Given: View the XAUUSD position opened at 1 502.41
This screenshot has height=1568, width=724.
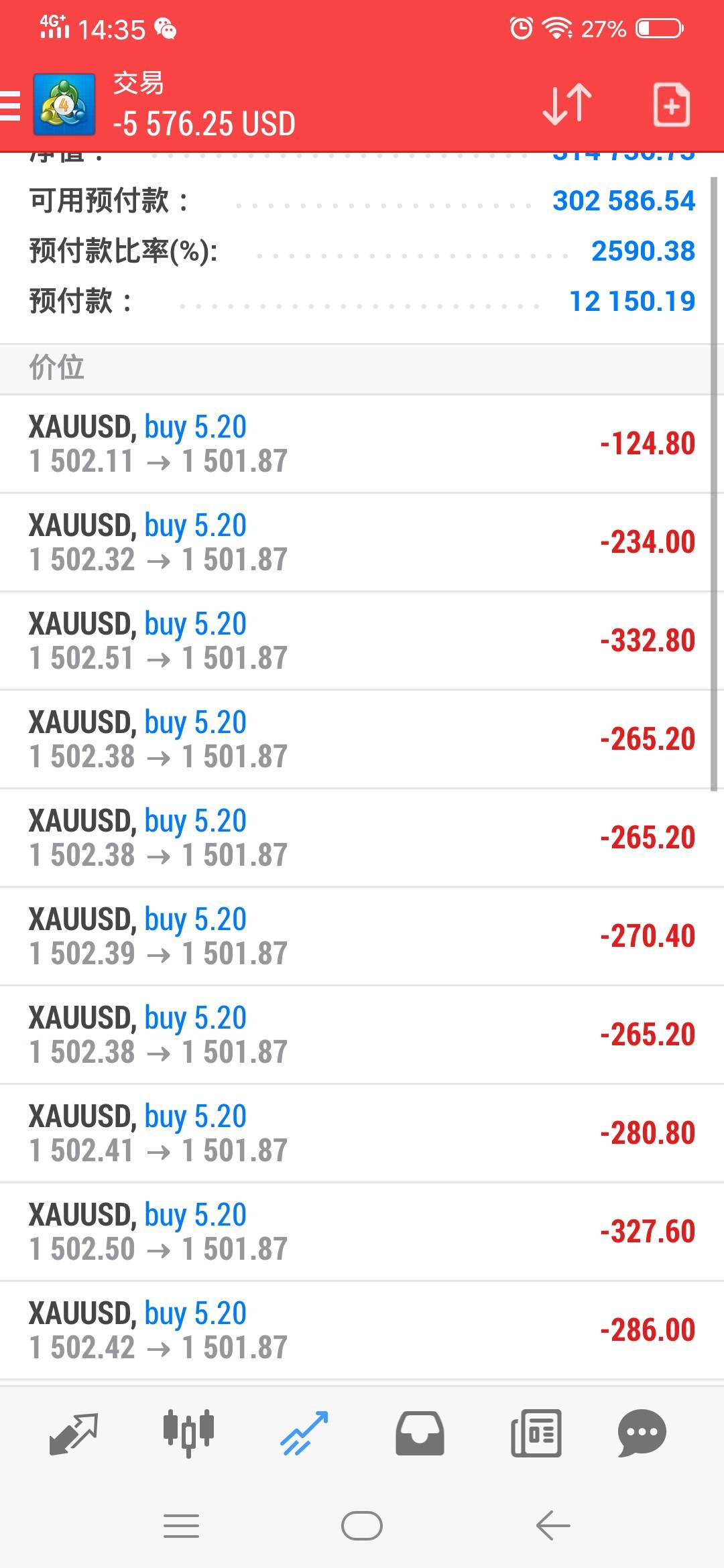Looking at the screenshot, I should [362, 1133].
